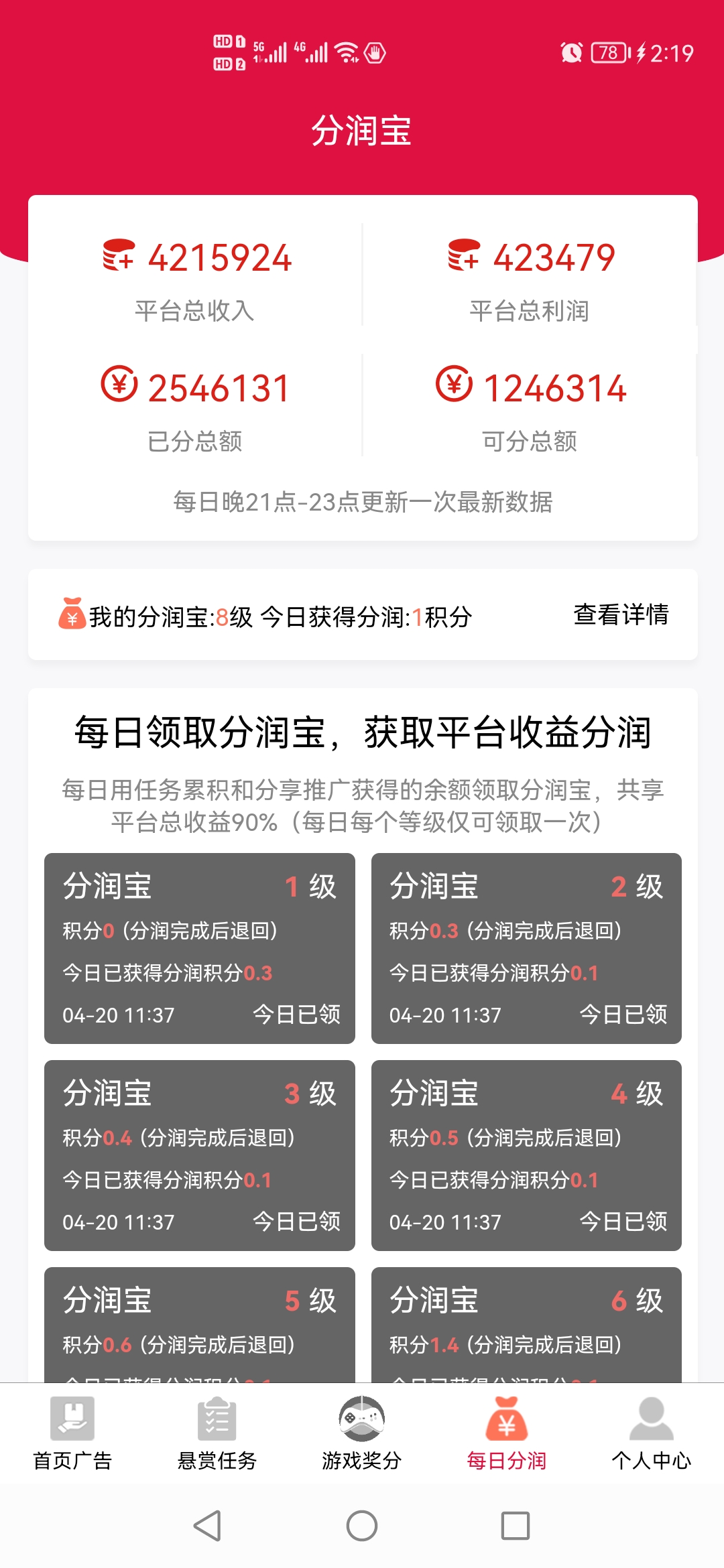Tap the 分润宝 1 级 card
This screenshot has height=1568, width=724.
(200, 948)
